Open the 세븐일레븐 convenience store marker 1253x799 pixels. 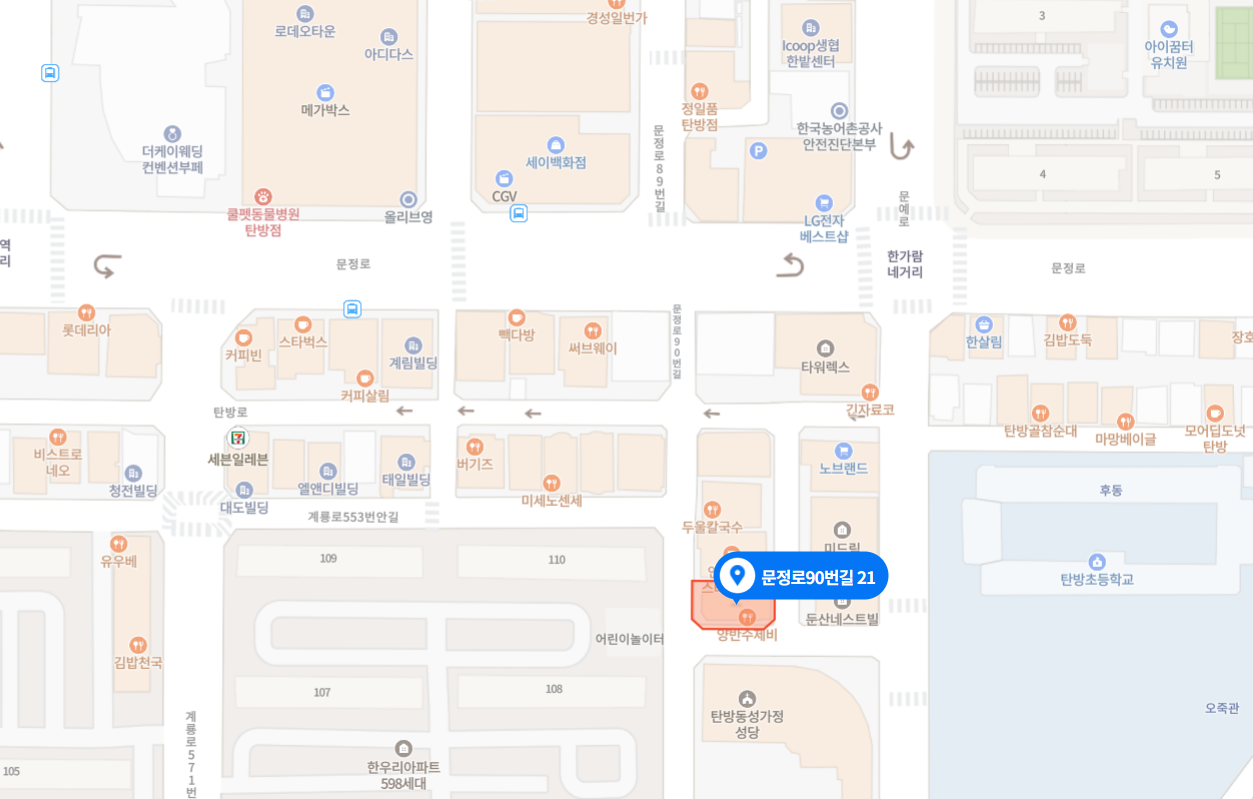click(238, 438)
